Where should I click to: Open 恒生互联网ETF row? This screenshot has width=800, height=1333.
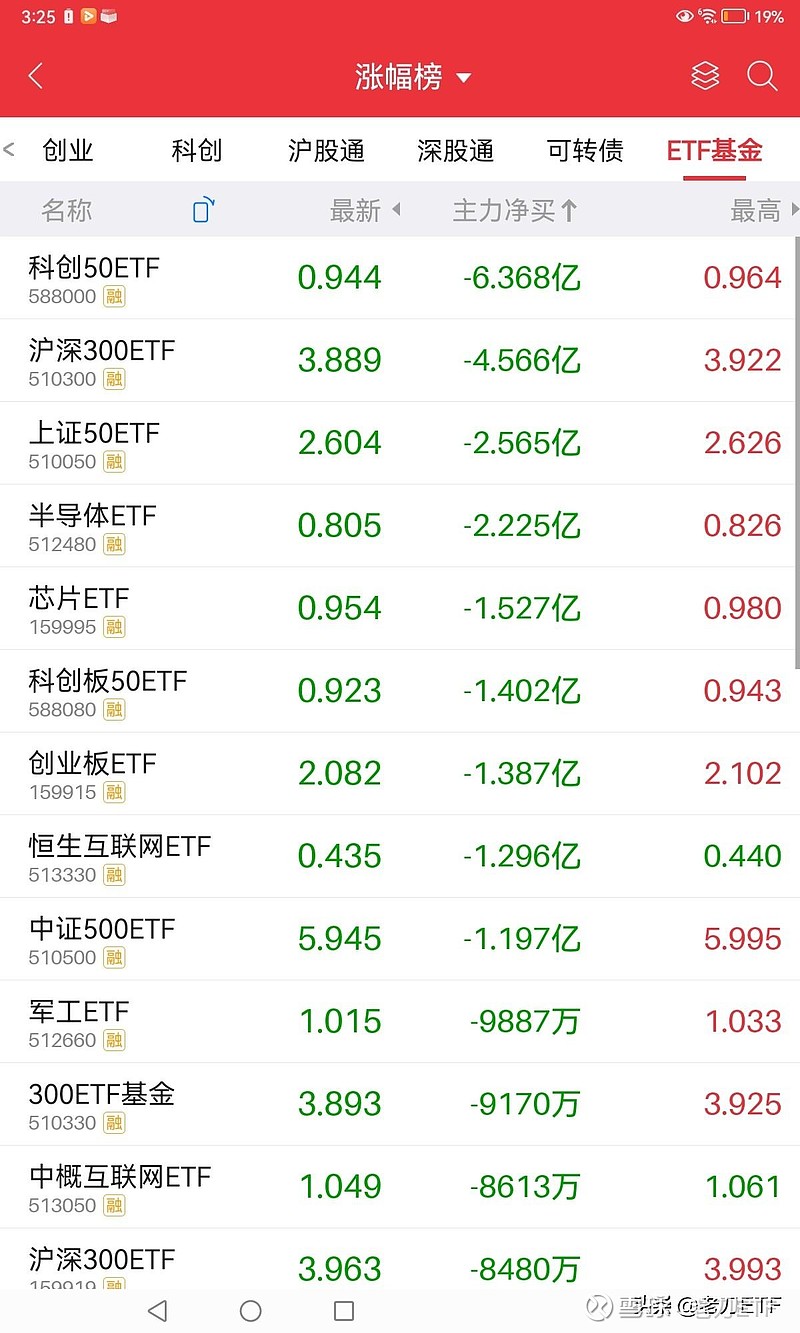[x=400, y=856]
